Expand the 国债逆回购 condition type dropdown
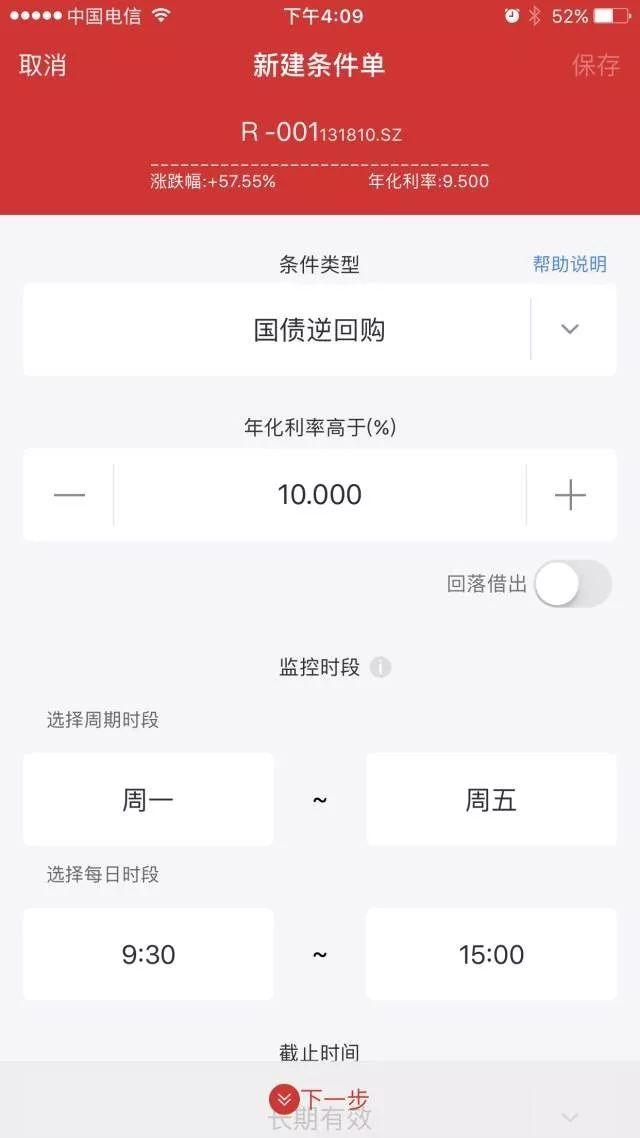 (570, 329)
